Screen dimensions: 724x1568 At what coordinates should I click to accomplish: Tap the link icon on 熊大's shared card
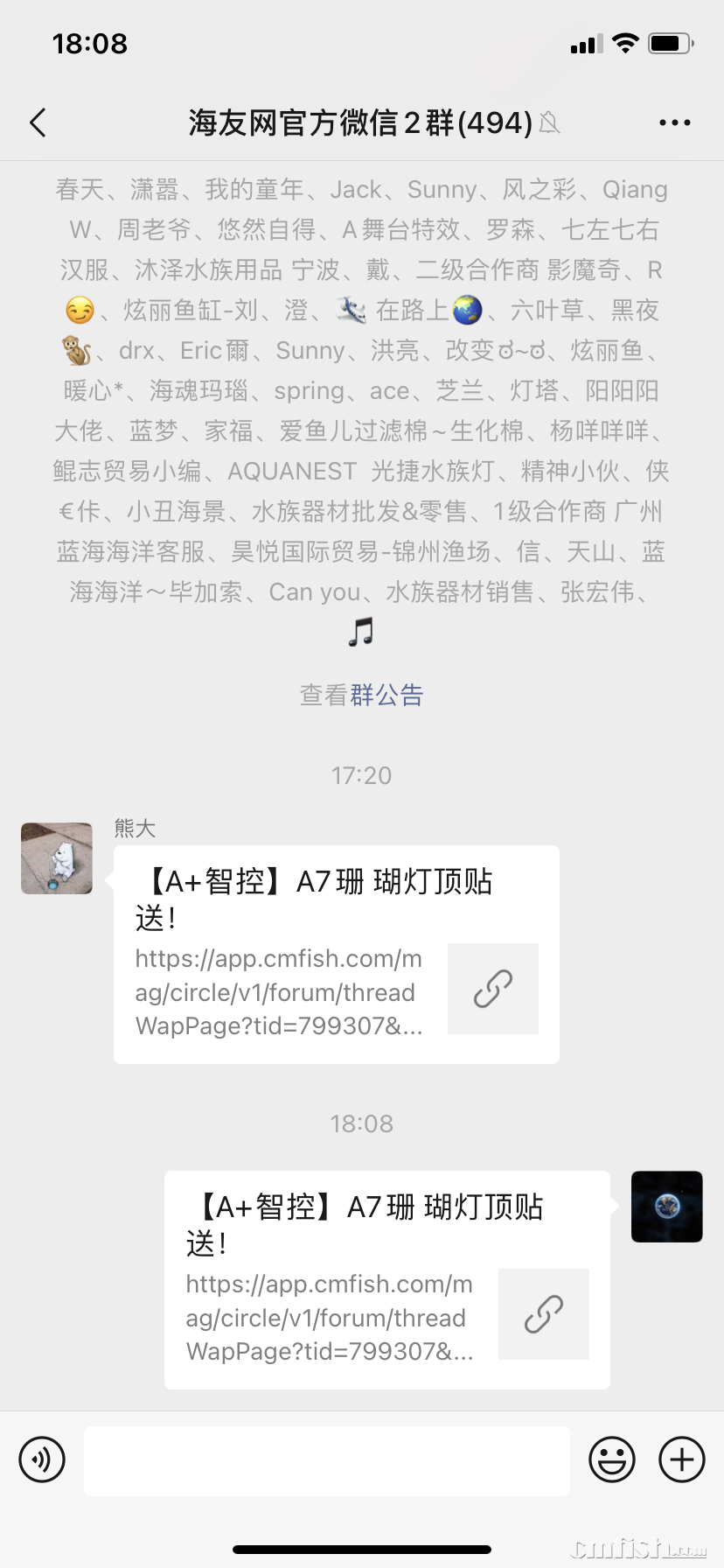pyautogui.click(x=492, y=989)
